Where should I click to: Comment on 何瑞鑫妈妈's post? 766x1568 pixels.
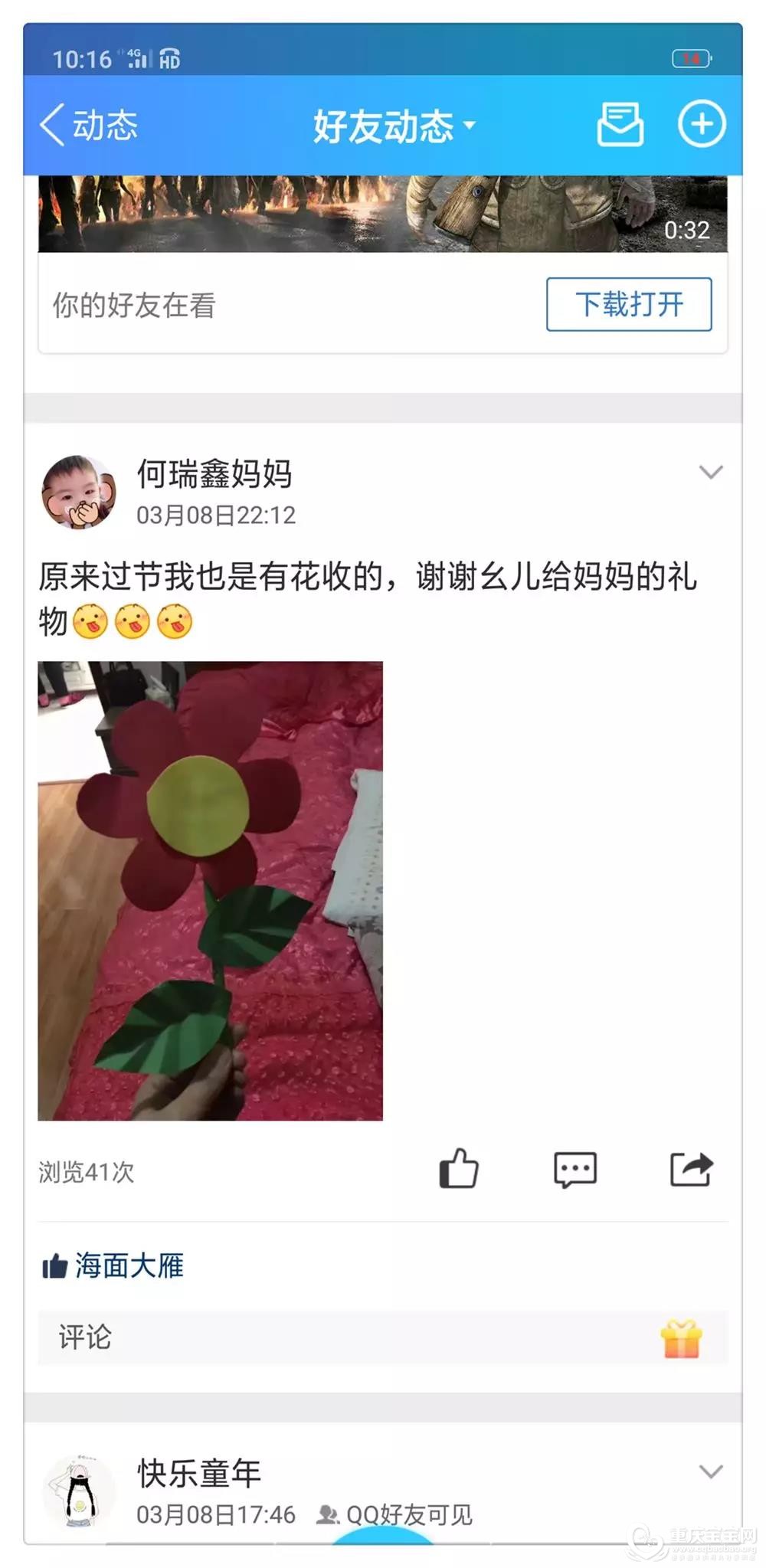click(574, 1170)
